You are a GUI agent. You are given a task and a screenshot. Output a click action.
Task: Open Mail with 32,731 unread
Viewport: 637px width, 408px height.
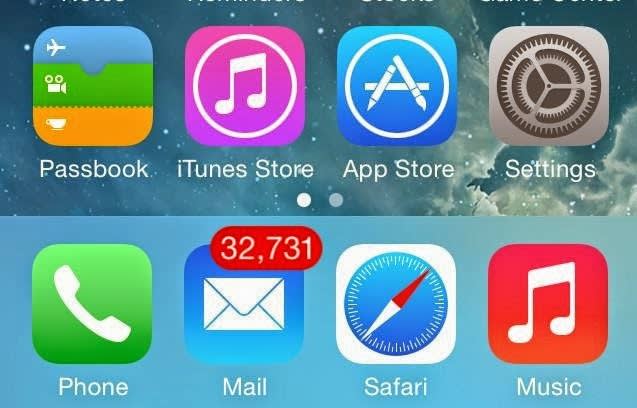(x=245, y=304)
